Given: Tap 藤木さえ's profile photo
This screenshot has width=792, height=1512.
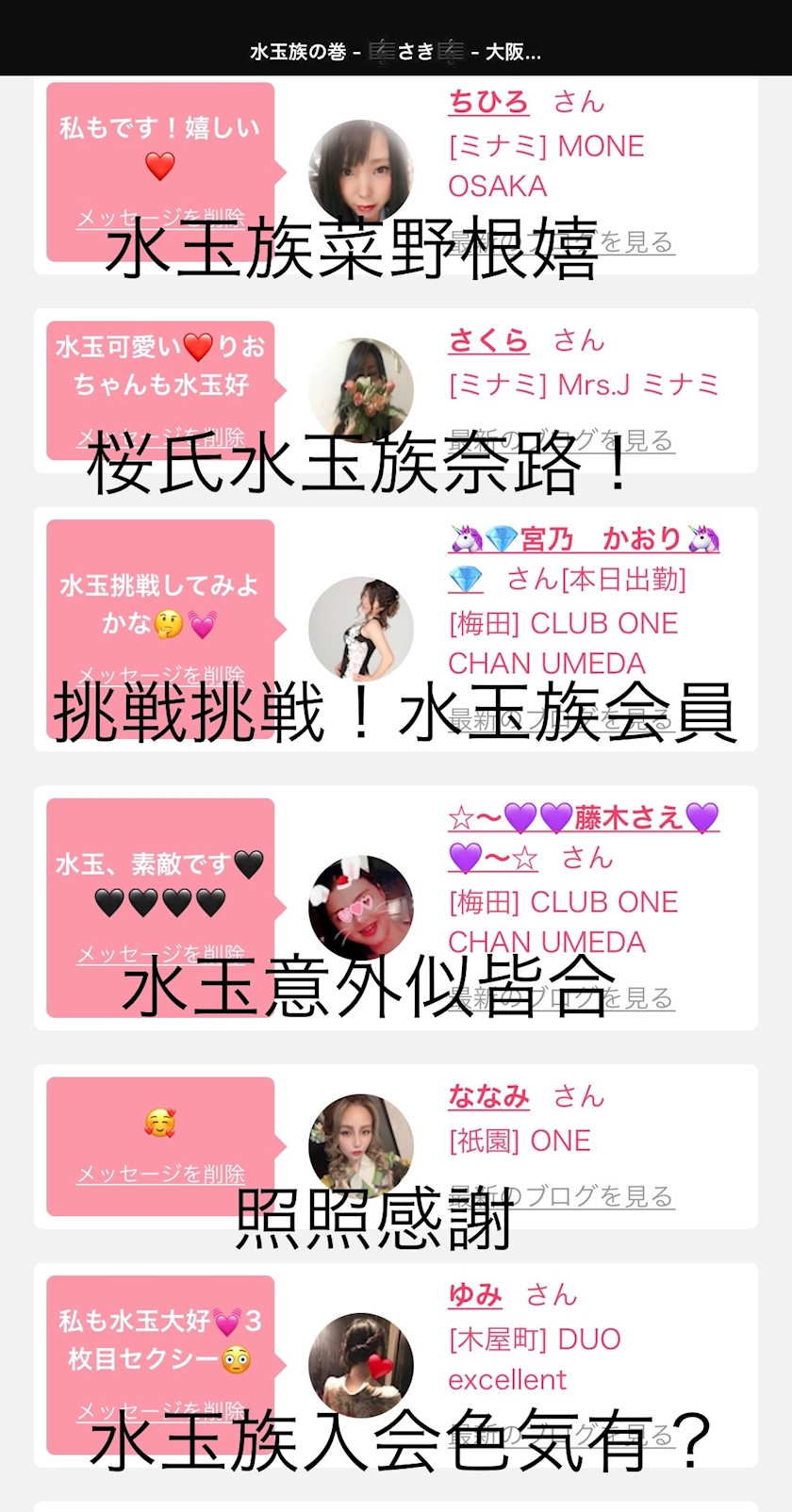Looking at the screenshot, I should click(361, 909).
